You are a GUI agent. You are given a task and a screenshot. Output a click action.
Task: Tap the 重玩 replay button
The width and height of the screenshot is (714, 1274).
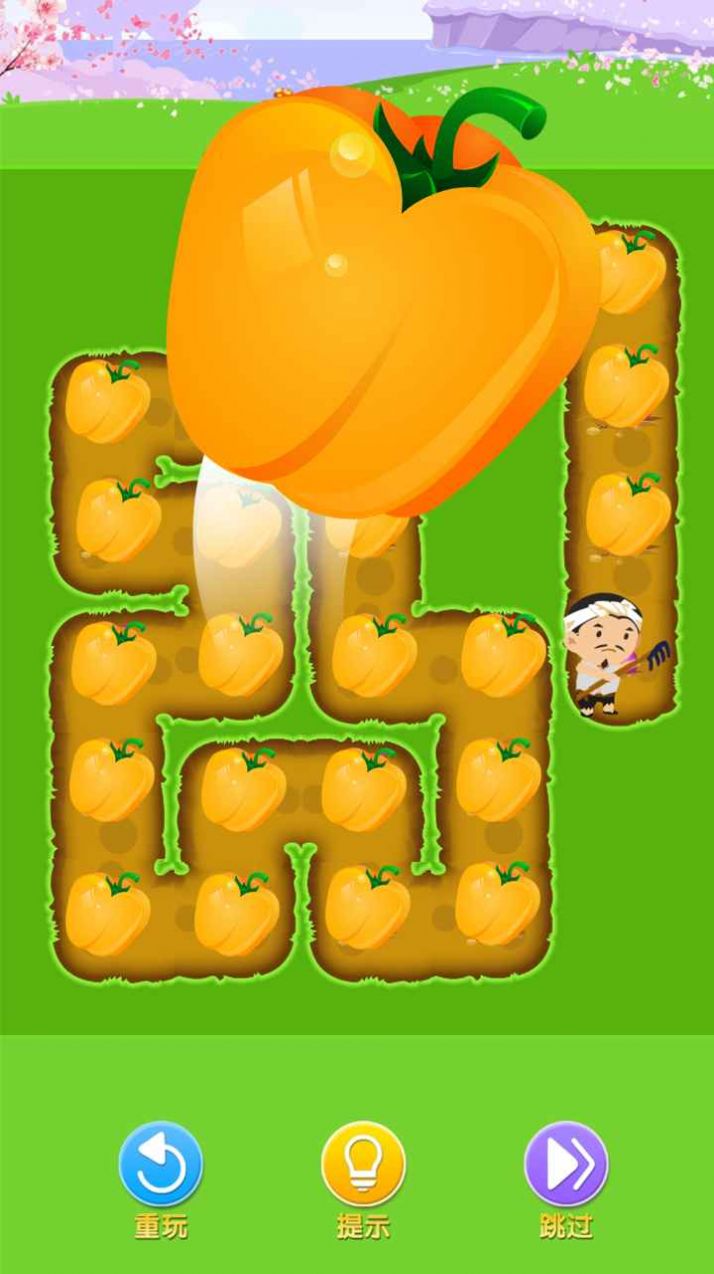(x=160, y=1165)
